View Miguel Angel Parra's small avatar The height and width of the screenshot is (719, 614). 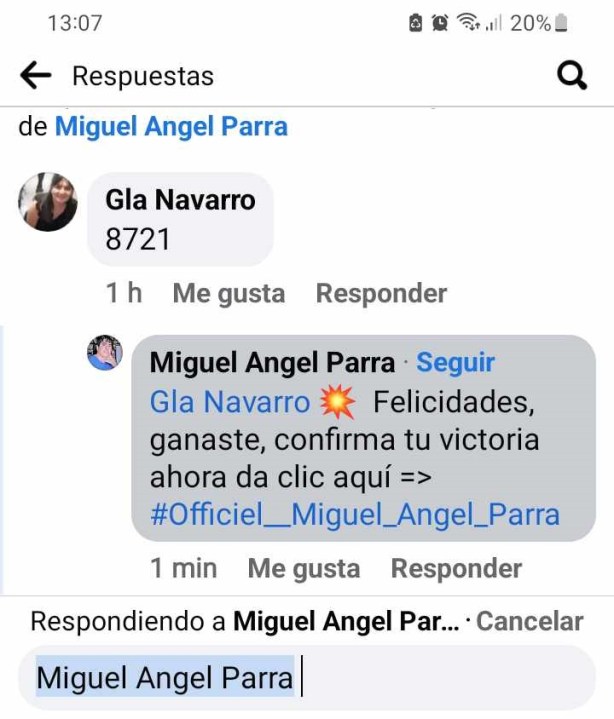104,353
